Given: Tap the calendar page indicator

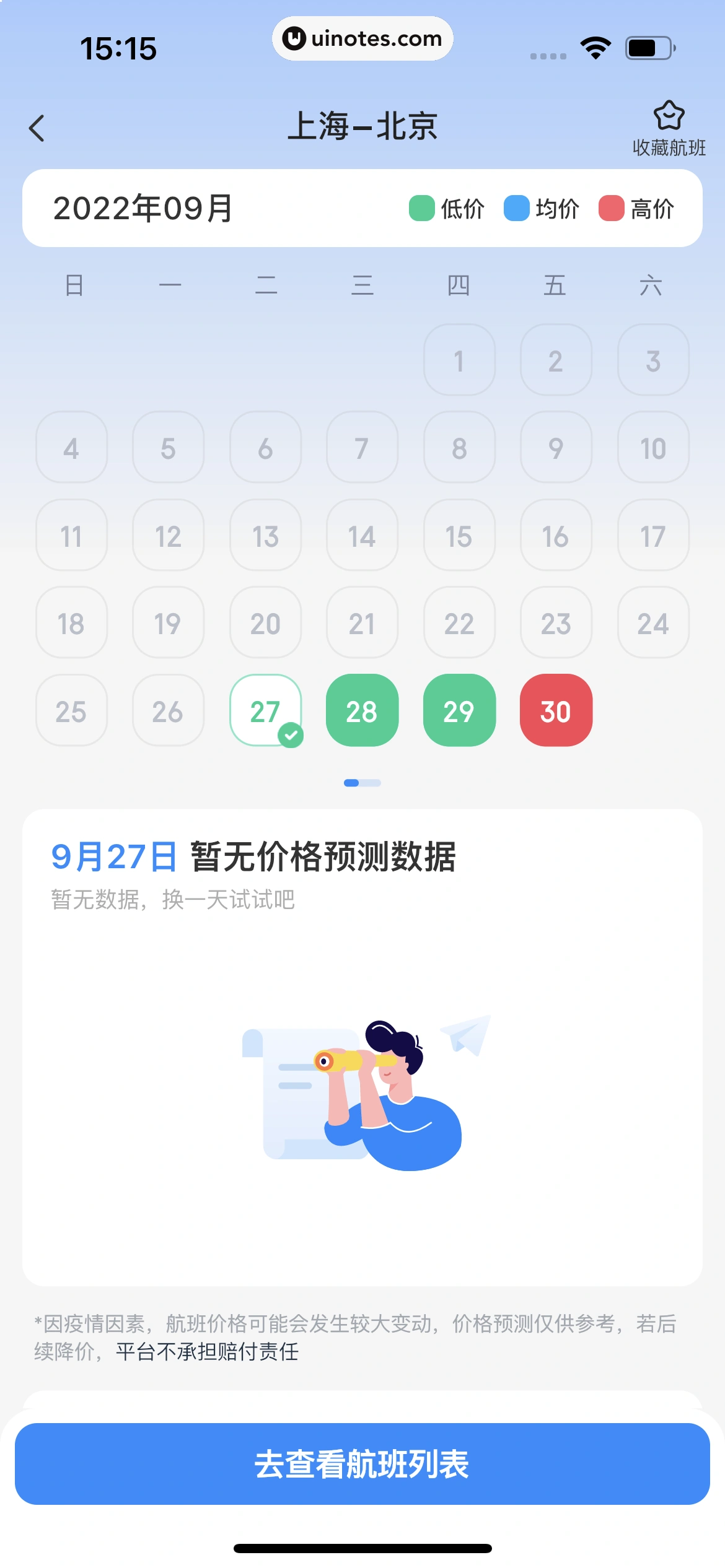Looking at the screenshot, I should click(362, 783).
